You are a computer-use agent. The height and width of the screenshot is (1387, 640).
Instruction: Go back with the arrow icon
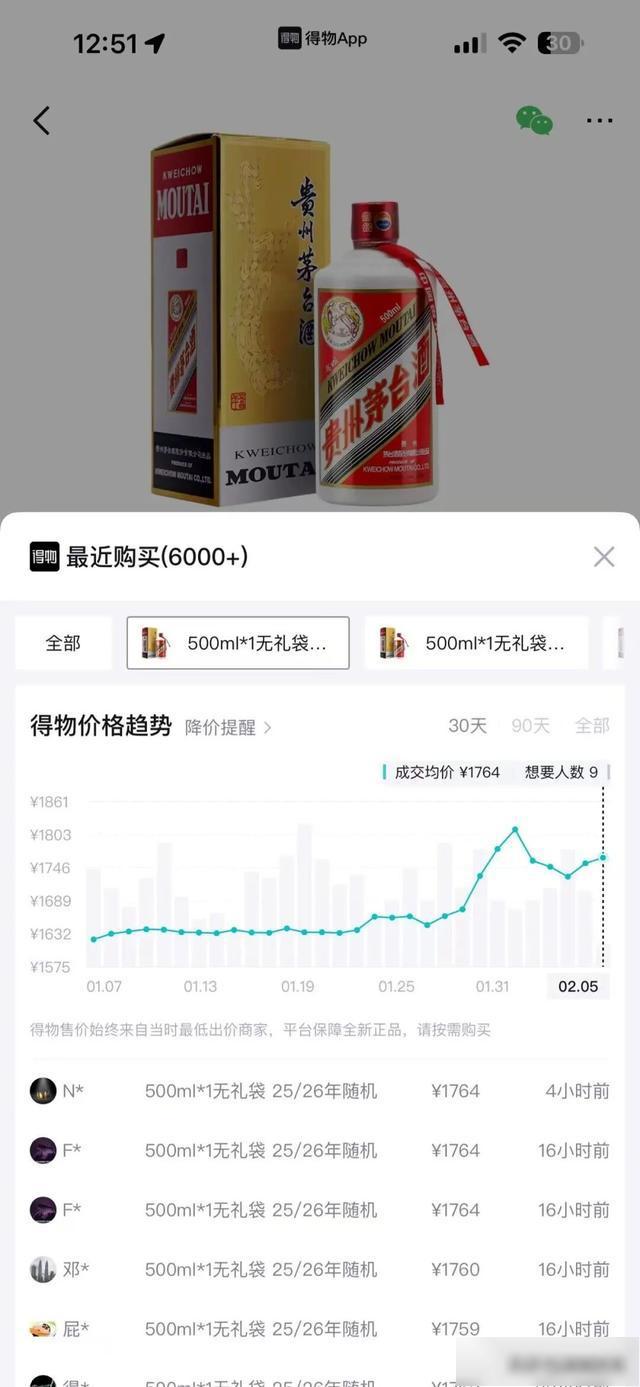41,121
